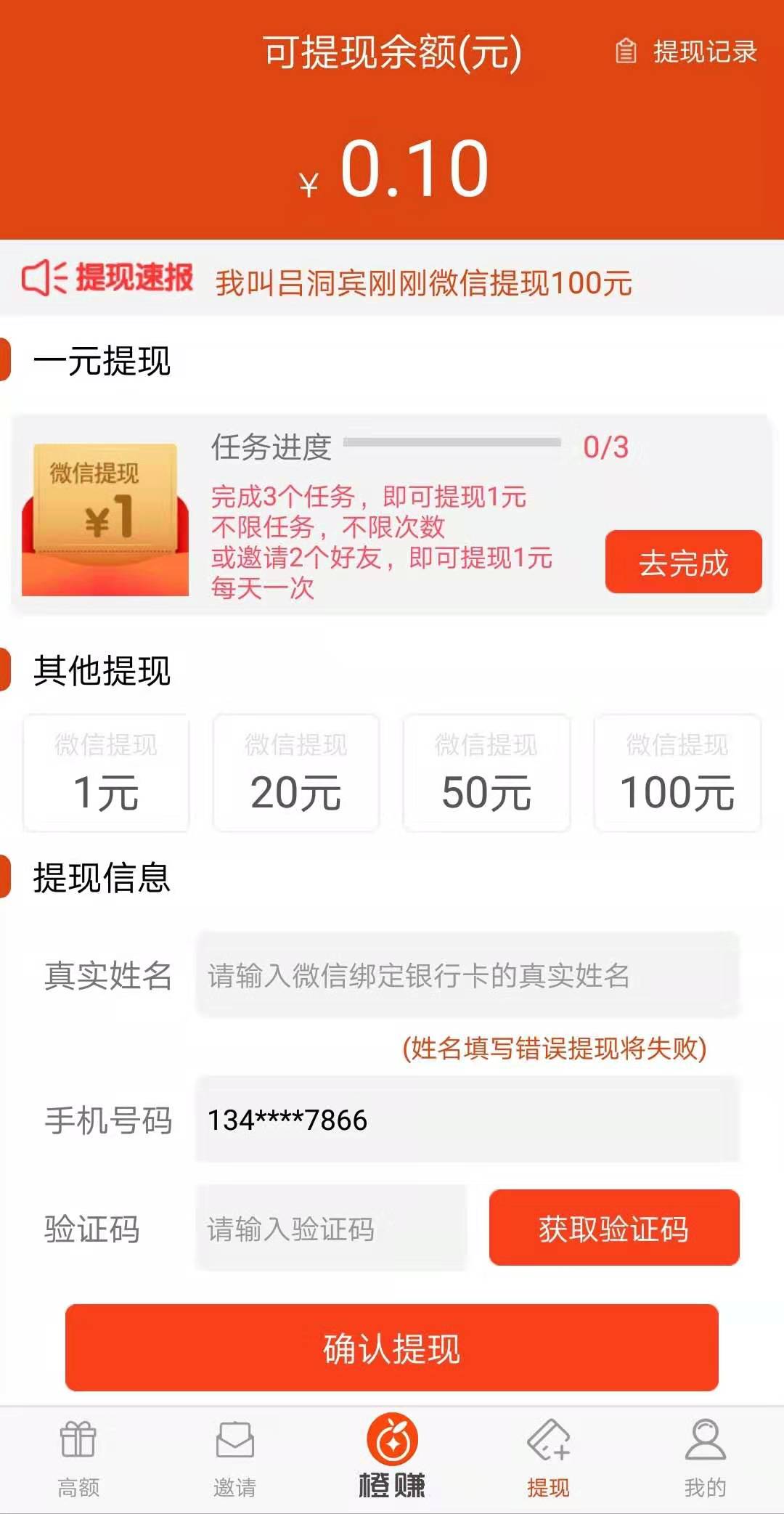Pick the 100元 withdrawal amount

[x=677, y=773]
